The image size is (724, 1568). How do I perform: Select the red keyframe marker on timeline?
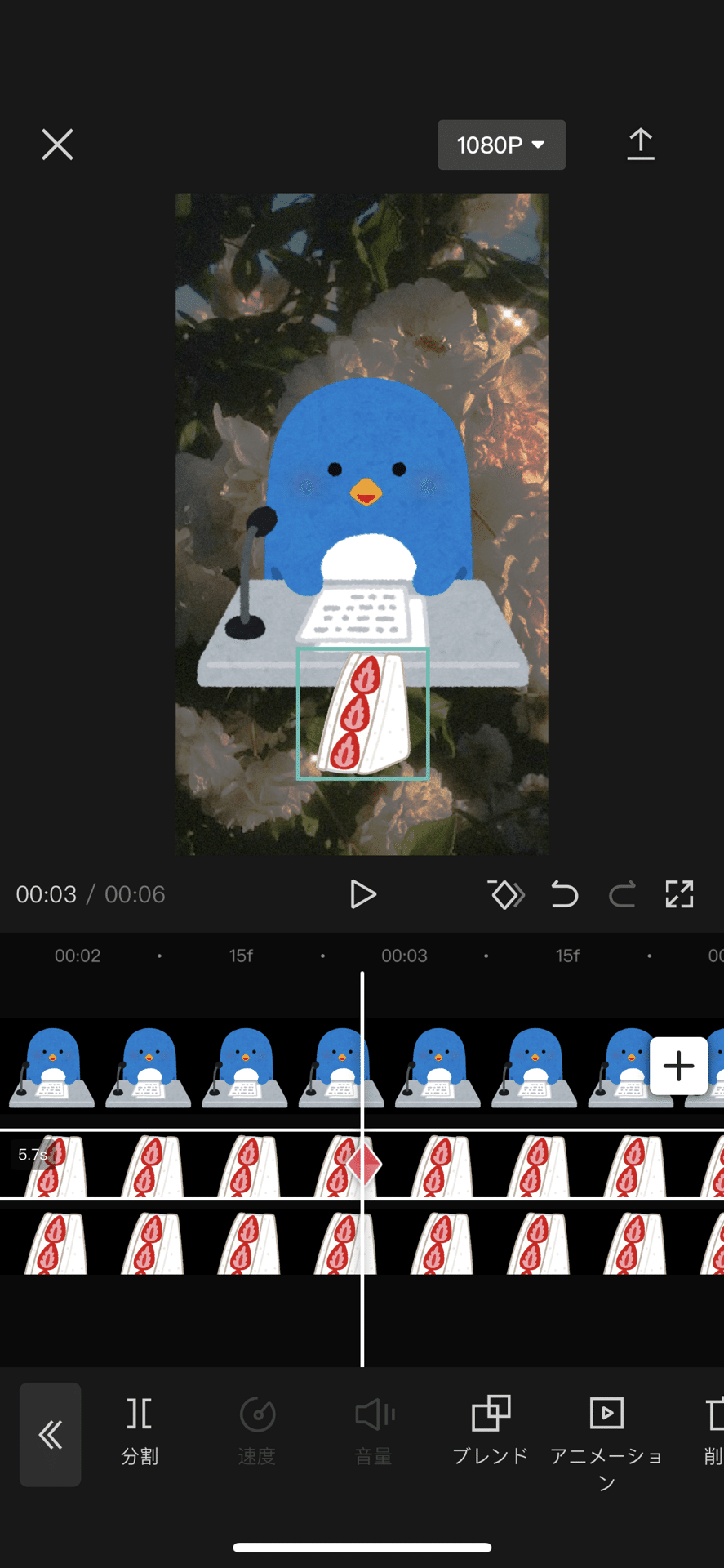pyautogui.click(x=364, y=1164)
